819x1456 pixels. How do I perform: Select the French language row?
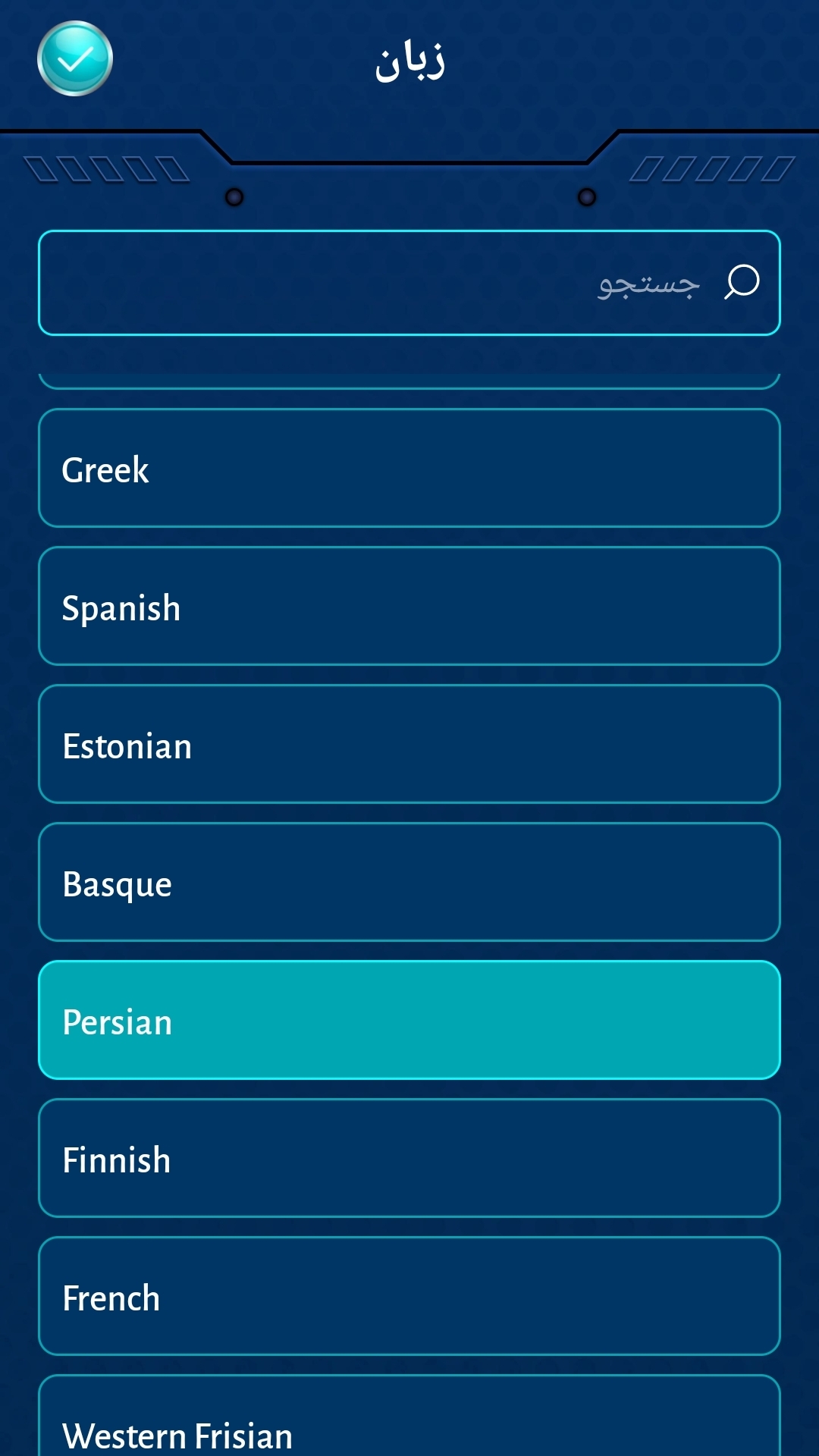pos(409,1296)
